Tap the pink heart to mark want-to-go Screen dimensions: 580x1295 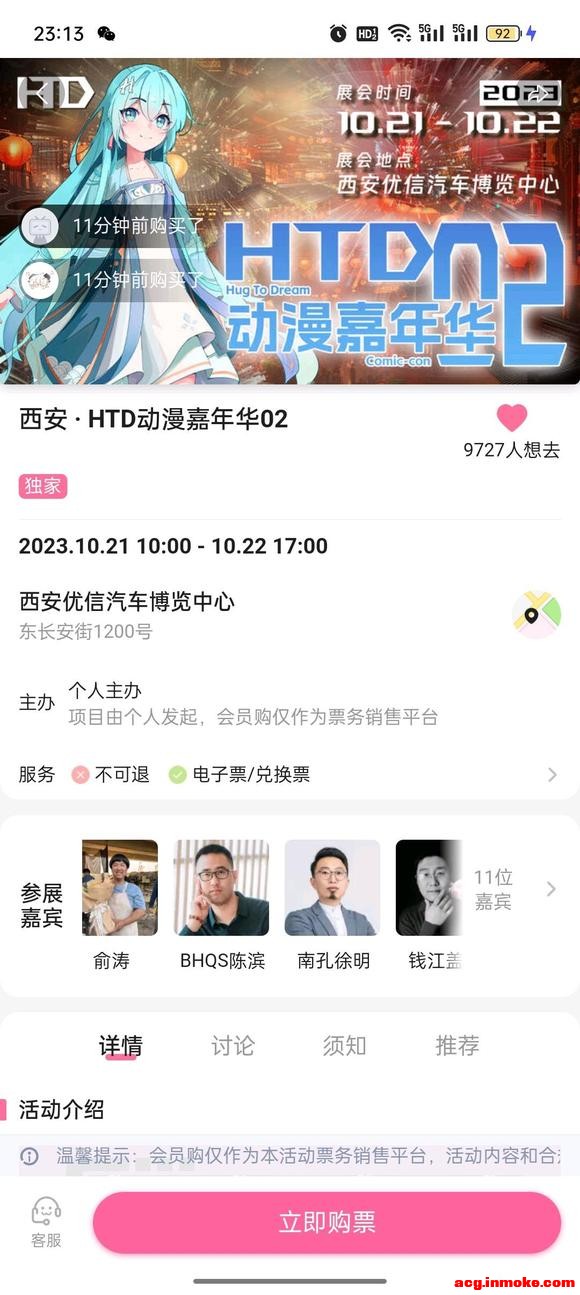tap(511, 417)
